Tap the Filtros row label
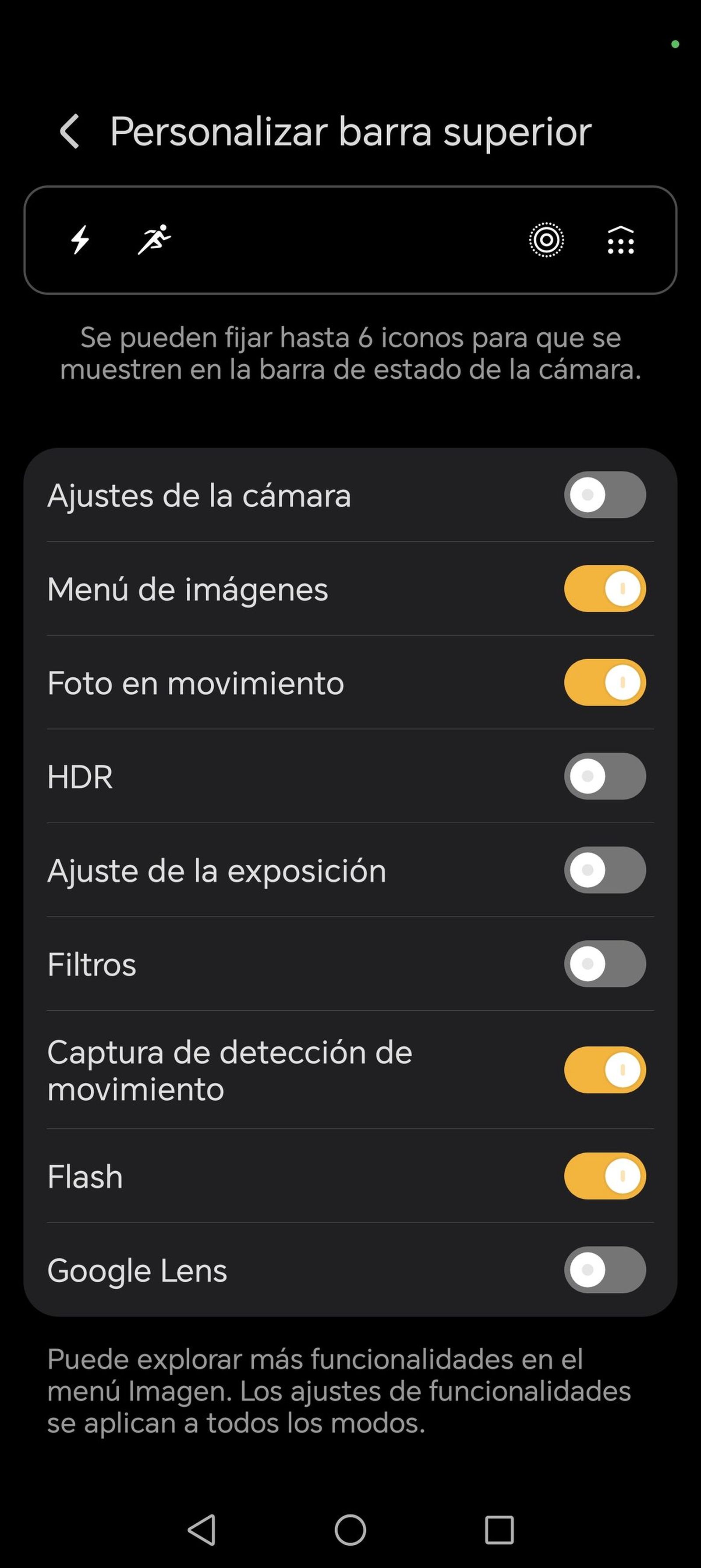This screenshot has width=701, height=1568. pos(92,964)
